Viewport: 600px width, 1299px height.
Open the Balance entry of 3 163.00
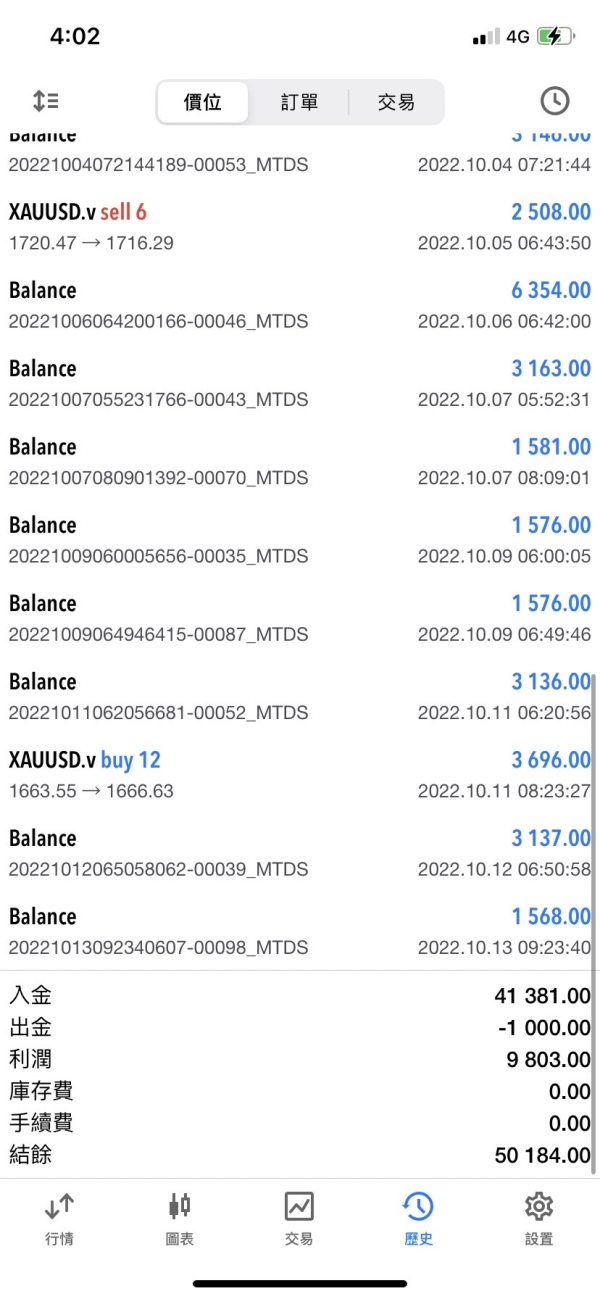(300, 383)
